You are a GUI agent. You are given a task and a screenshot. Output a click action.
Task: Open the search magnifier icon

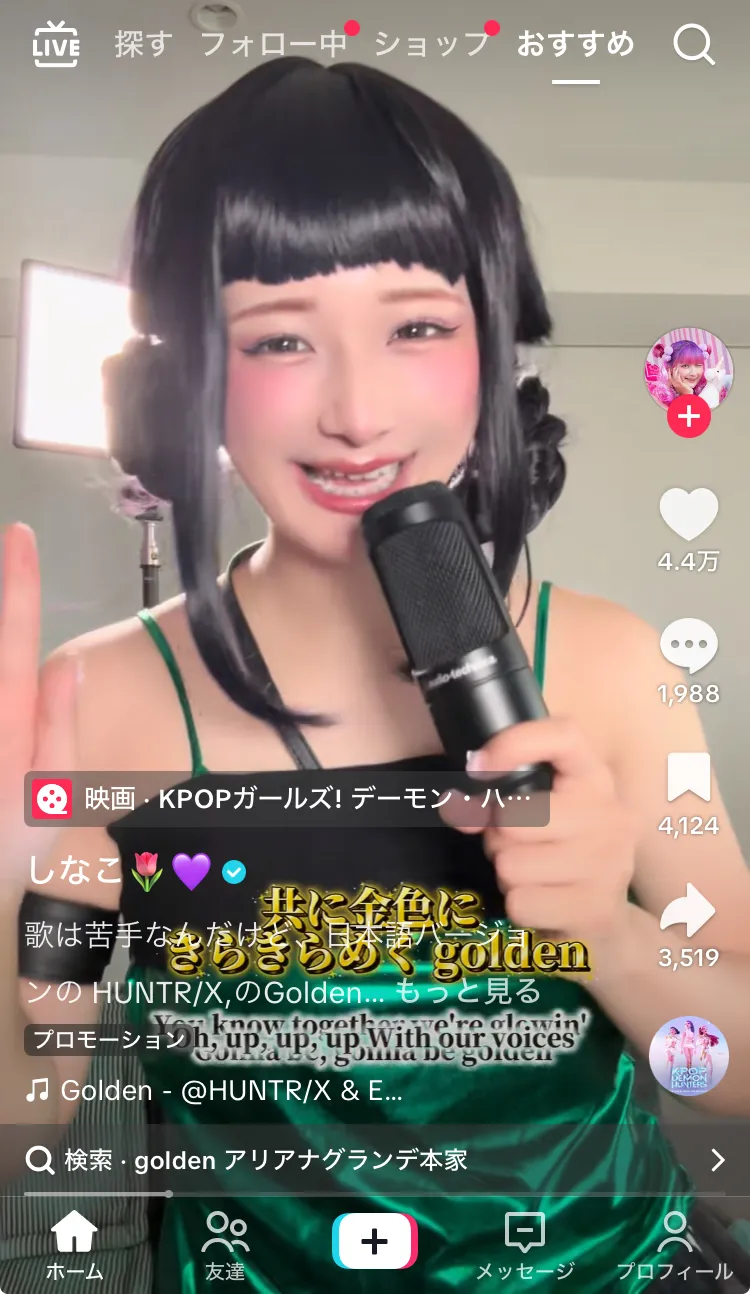coord(693,45)
